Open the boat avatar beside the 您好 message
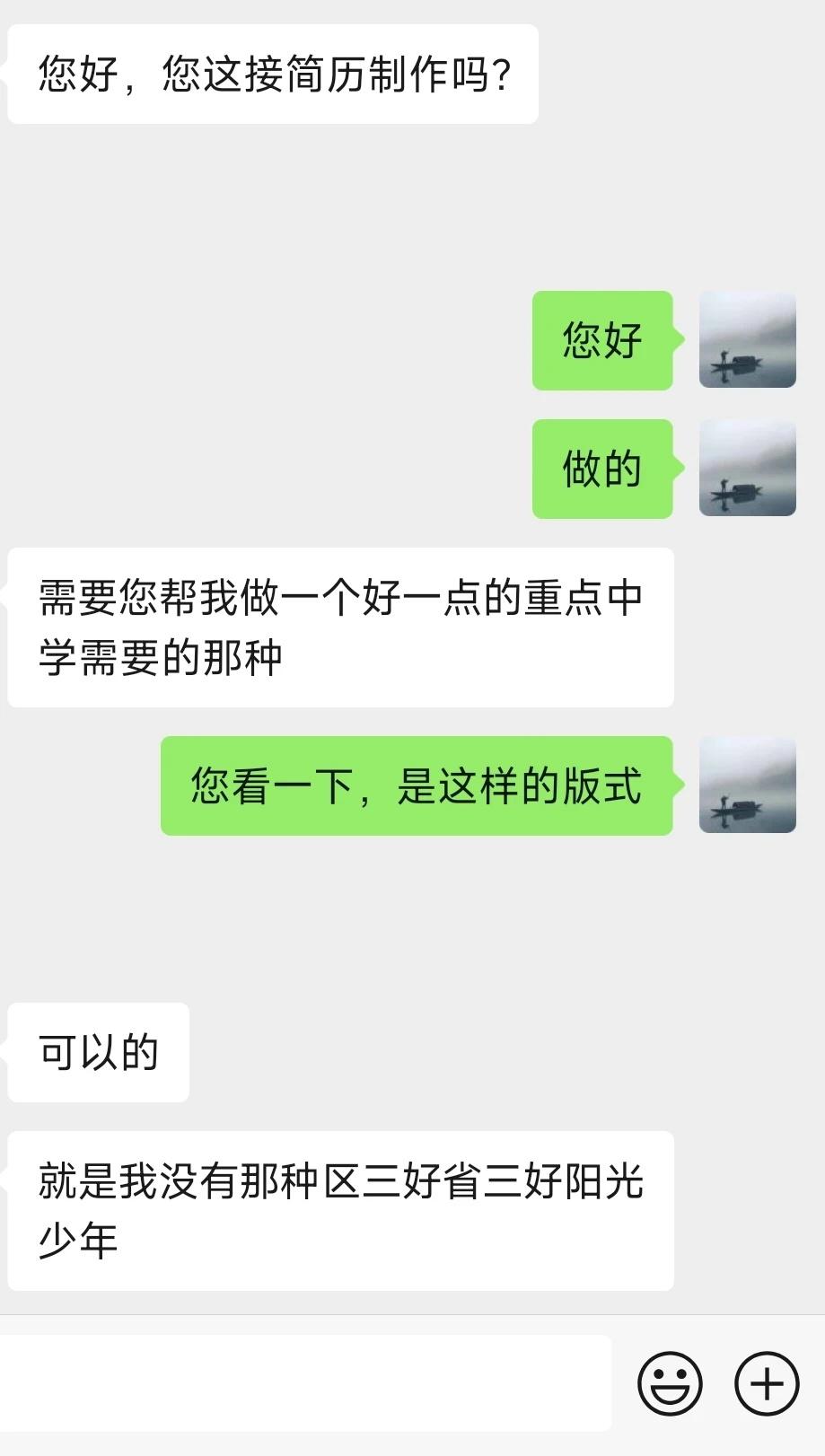This screenshot has width=825, height=1456. 747,341
